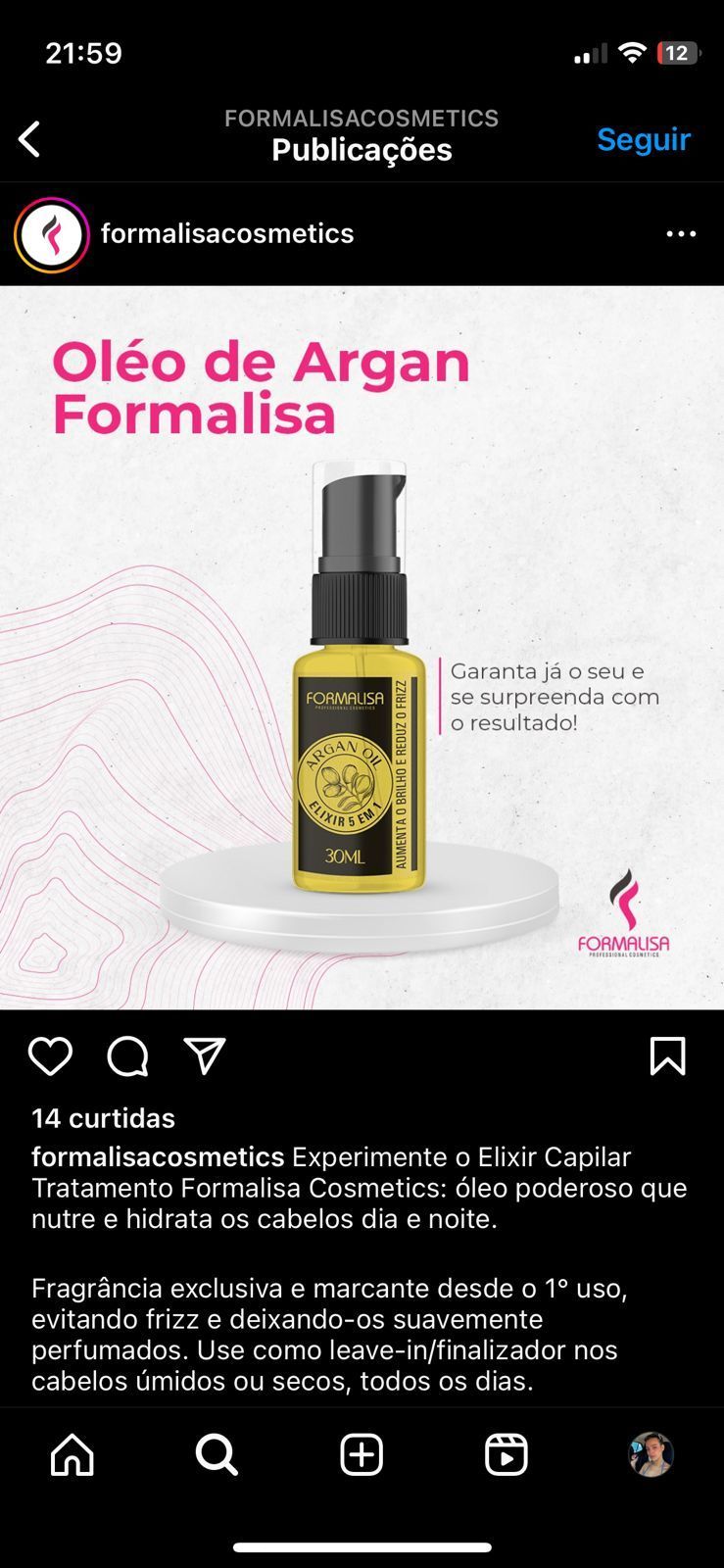Create a new post with plus tab
724x1568 pixels.
(x=362, y=1455)
